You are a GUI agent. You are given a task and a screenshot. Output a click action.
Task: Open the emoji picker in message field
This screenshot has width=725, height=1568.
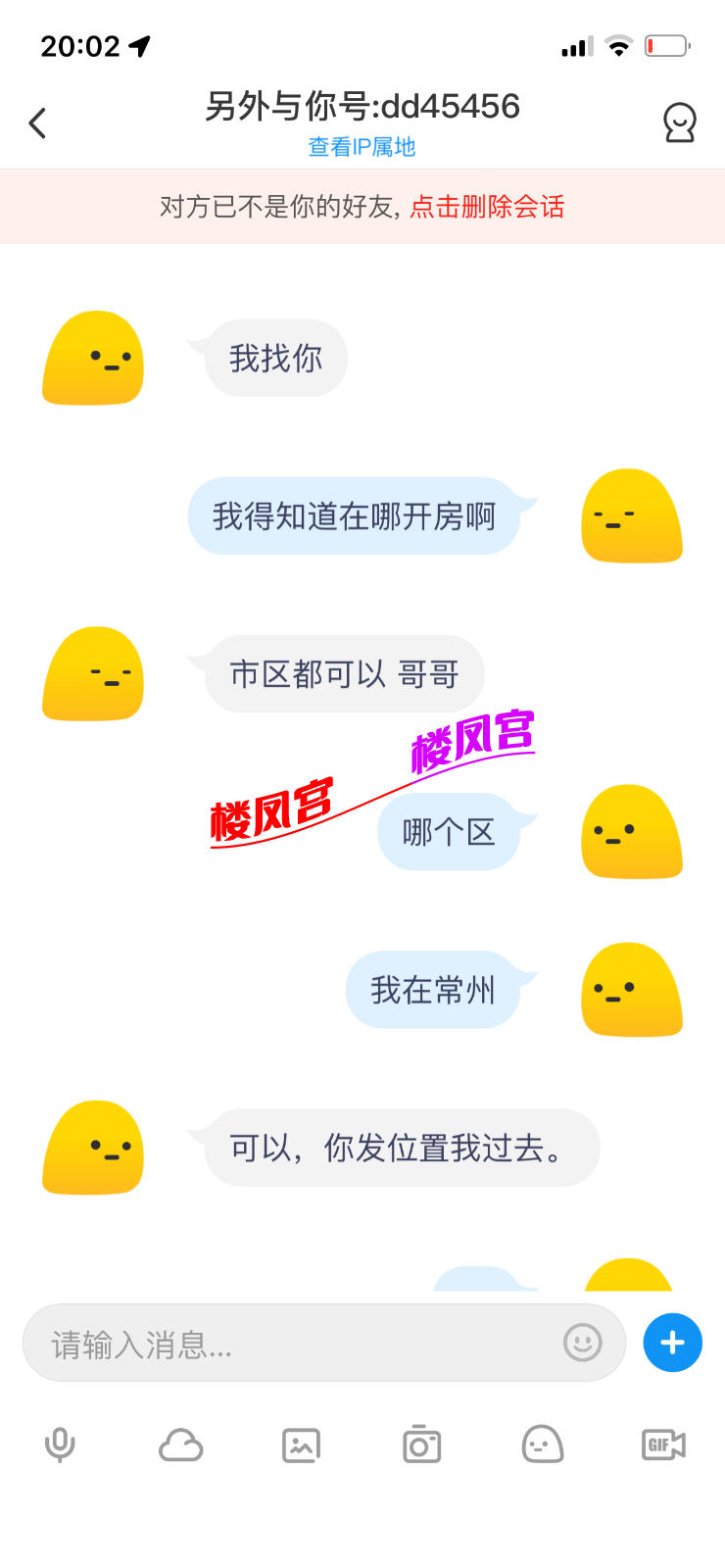[582, 1343]
